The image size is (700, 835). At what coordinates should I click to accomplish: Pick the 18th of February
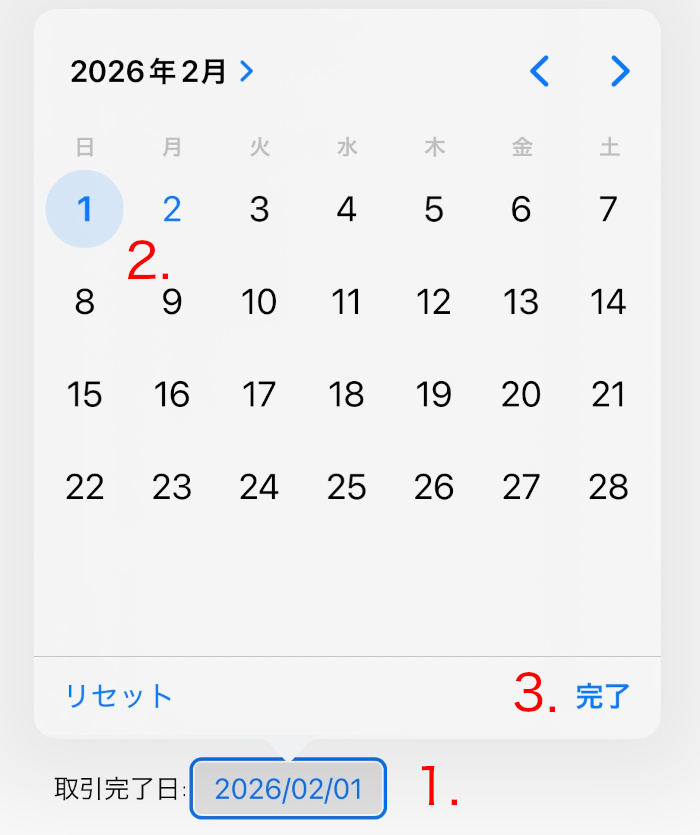[x=346, y=395]
